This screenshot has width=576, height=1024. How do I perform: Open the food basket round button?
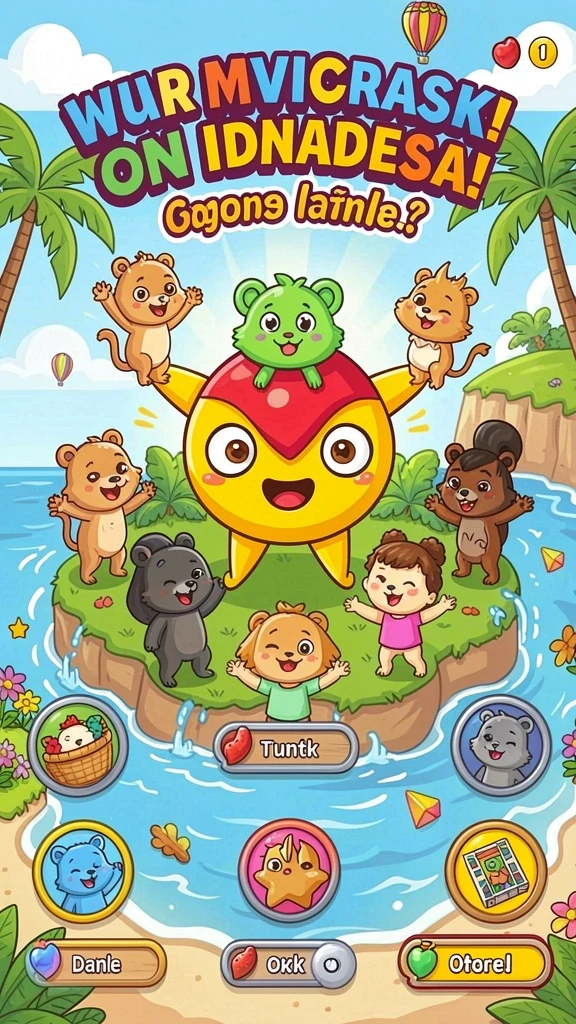pos(78,746)
